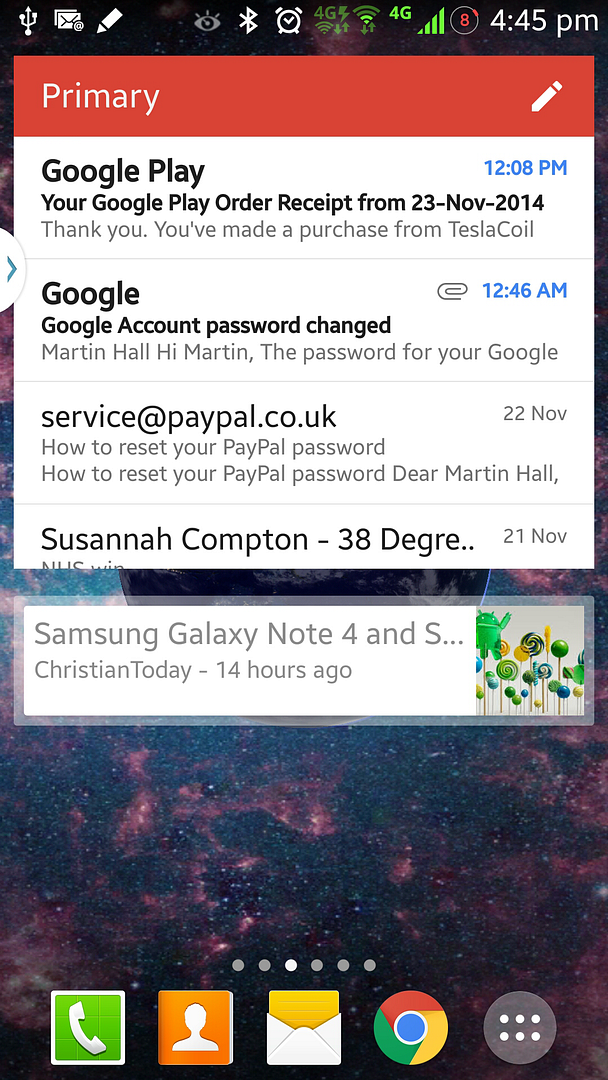Viewport: 608px width, 1080px height.
Task: Open the Contacts app
Action: (x=196, y=1028)
